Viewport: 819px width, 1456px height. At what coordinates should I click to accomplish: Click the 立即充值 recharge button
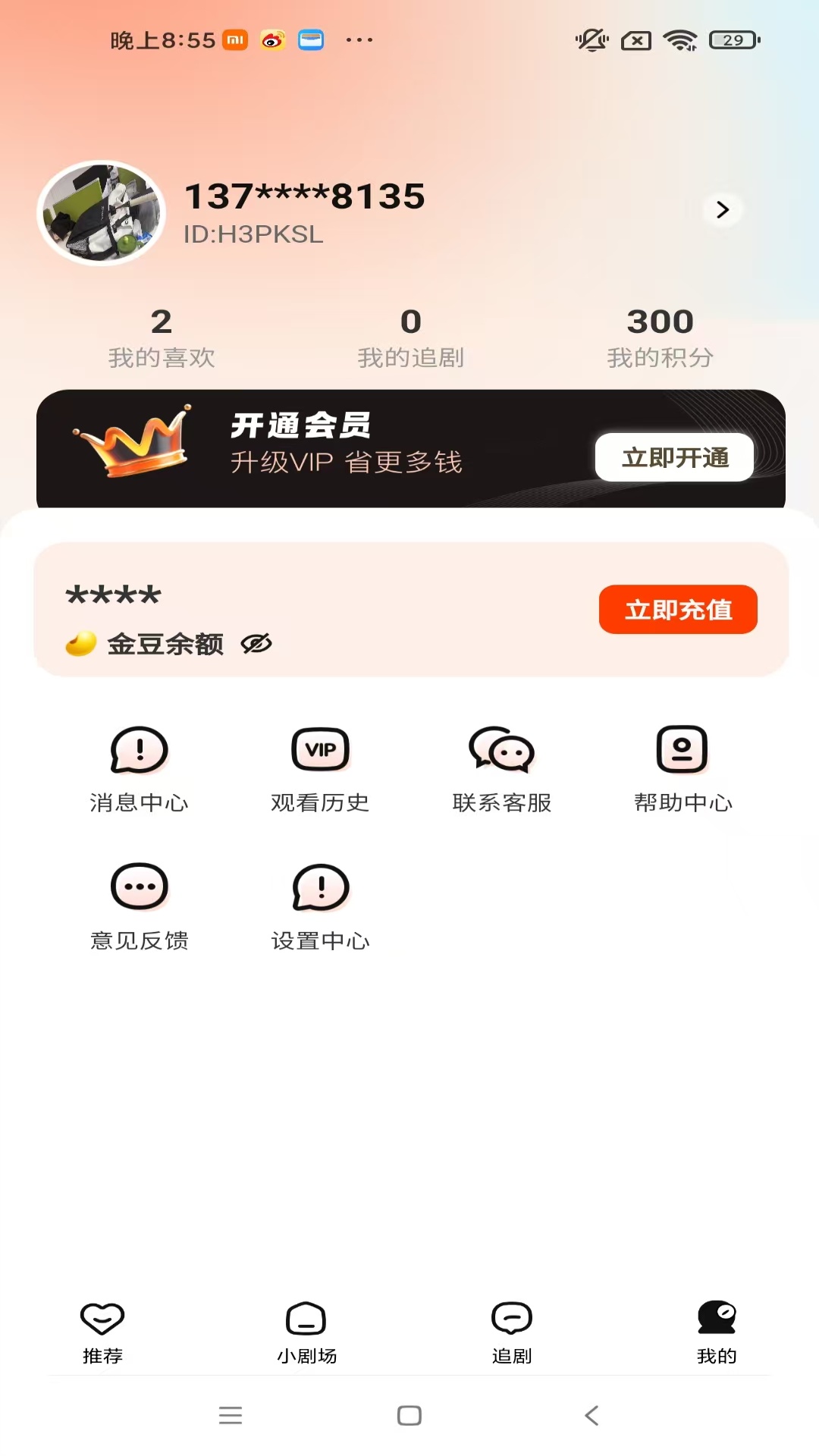[677, 609]
